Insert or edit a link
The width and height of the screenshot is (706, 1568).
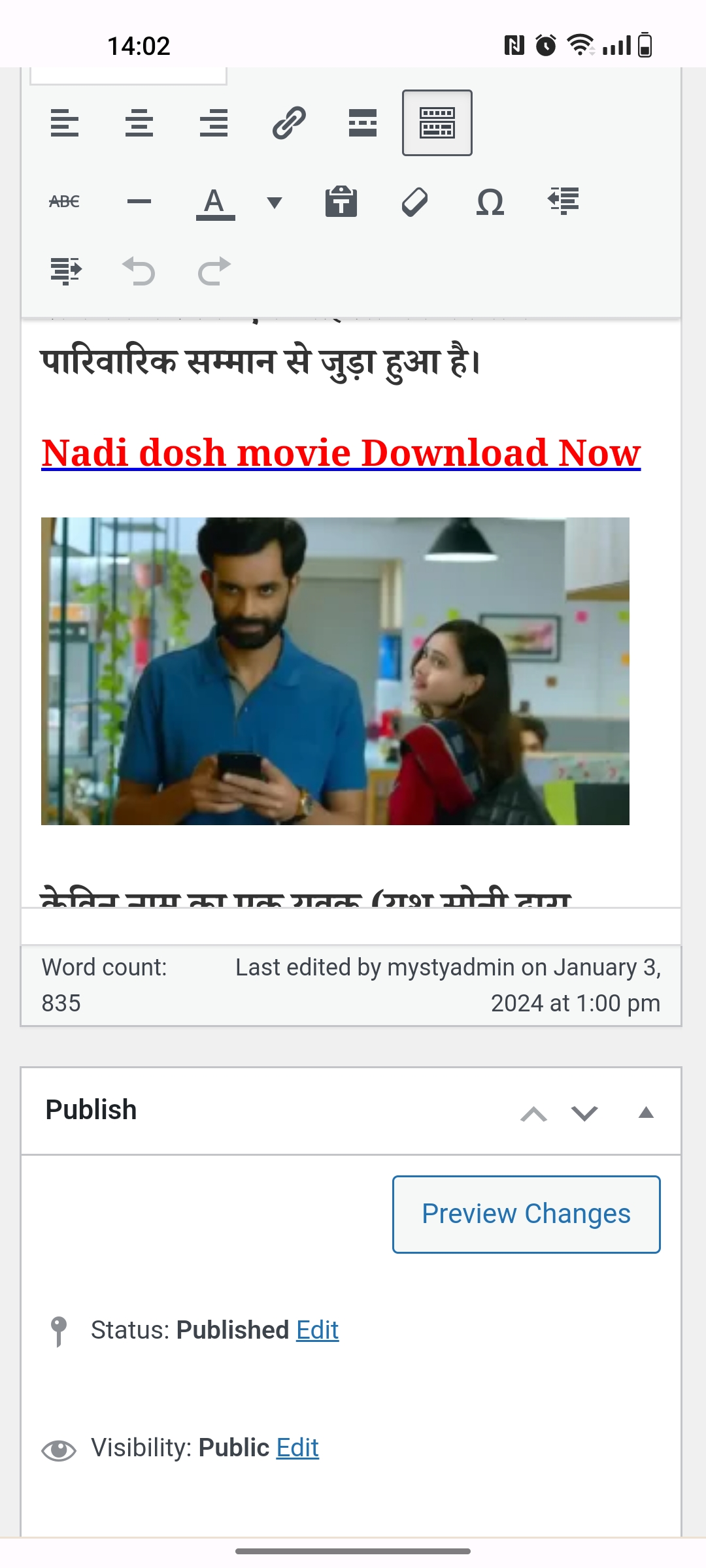pos(289,123)
